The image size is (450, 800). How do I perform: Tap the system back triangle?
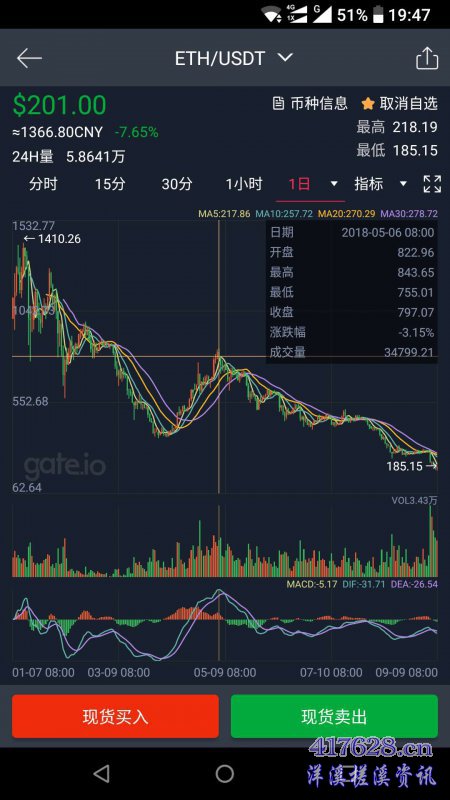(x=102, y=773)
